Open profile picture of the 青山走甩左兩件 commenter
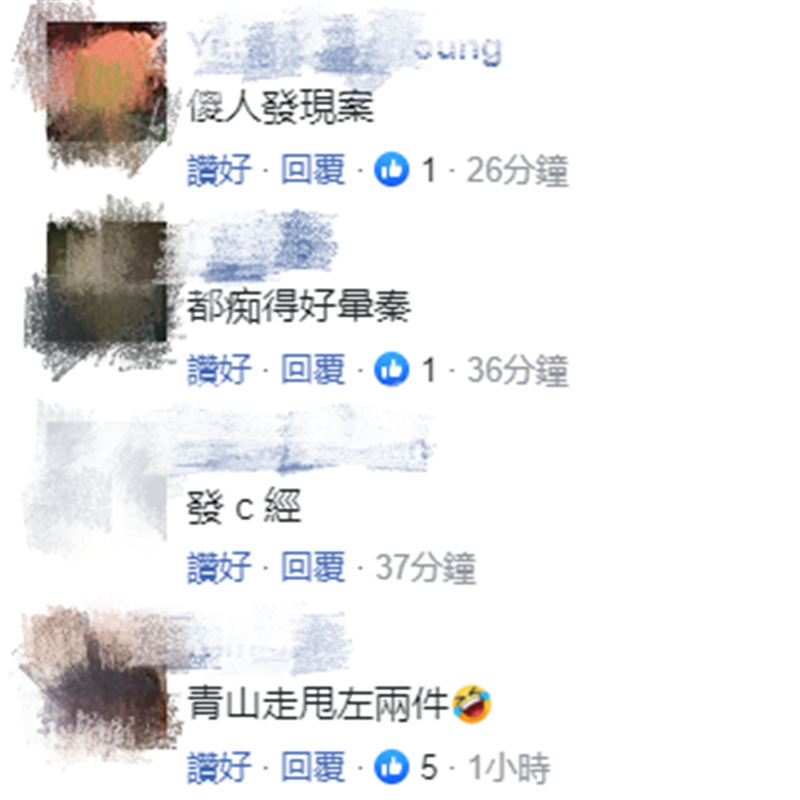The image size is (800, 800). tap(105, 680)
